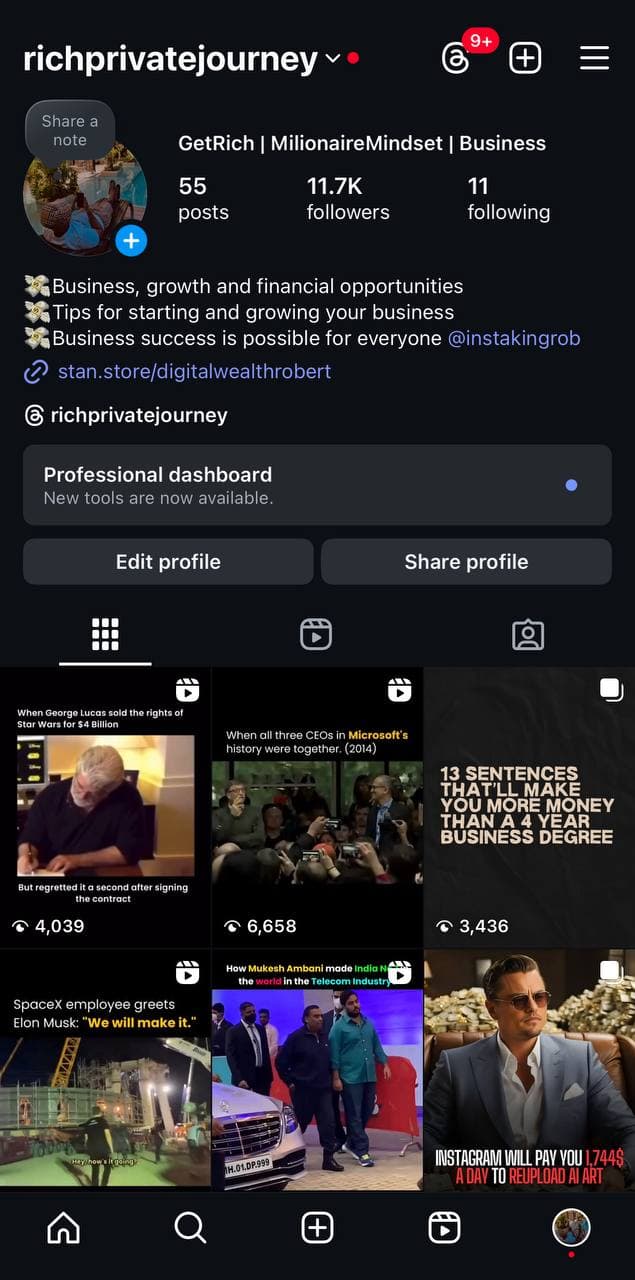The width and height of the screenshot is (635, 1280).
Task: Open the Threads icon with 9+ badge
Action: pyautogui.click(x=456, y=58)
